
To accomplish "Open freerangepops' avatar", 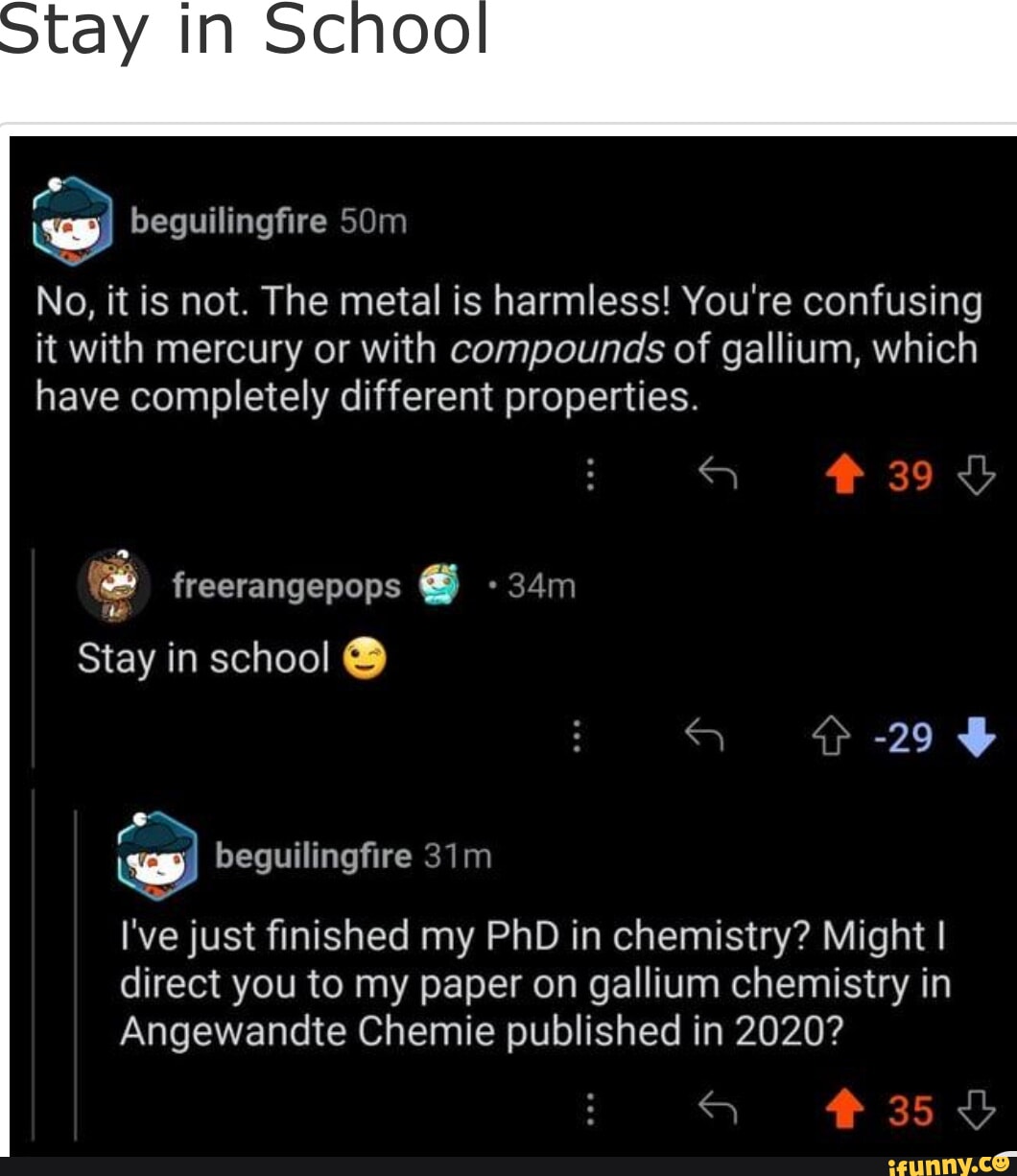I will (x=113, y=586).
